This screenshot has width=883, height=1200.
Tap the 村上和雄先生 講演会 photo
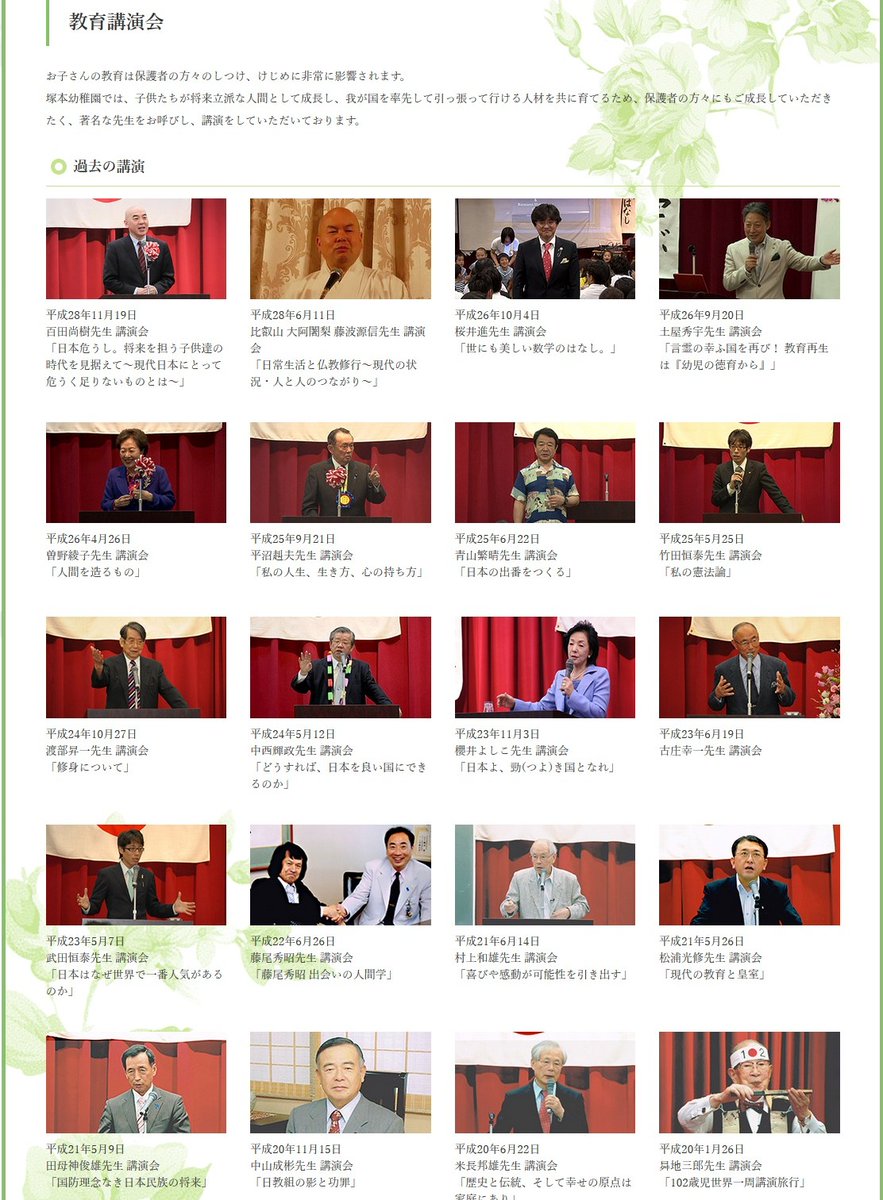click(545, 875)
